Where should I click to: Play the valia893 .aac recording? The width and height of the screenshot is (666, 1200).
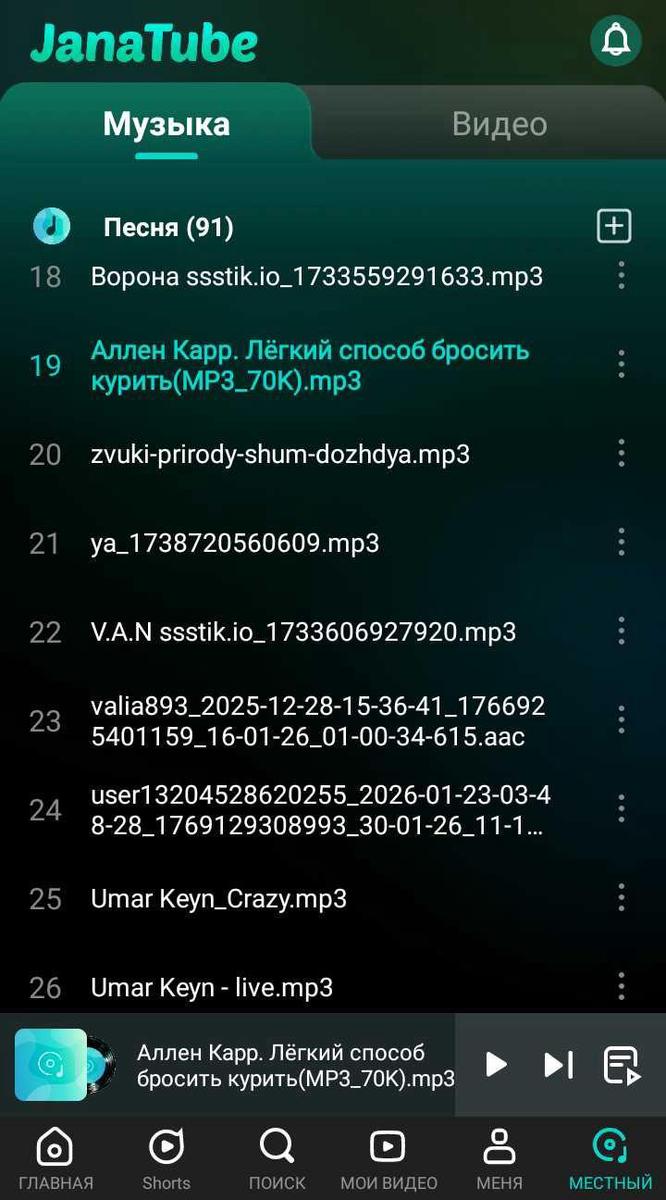coord(318,722)
